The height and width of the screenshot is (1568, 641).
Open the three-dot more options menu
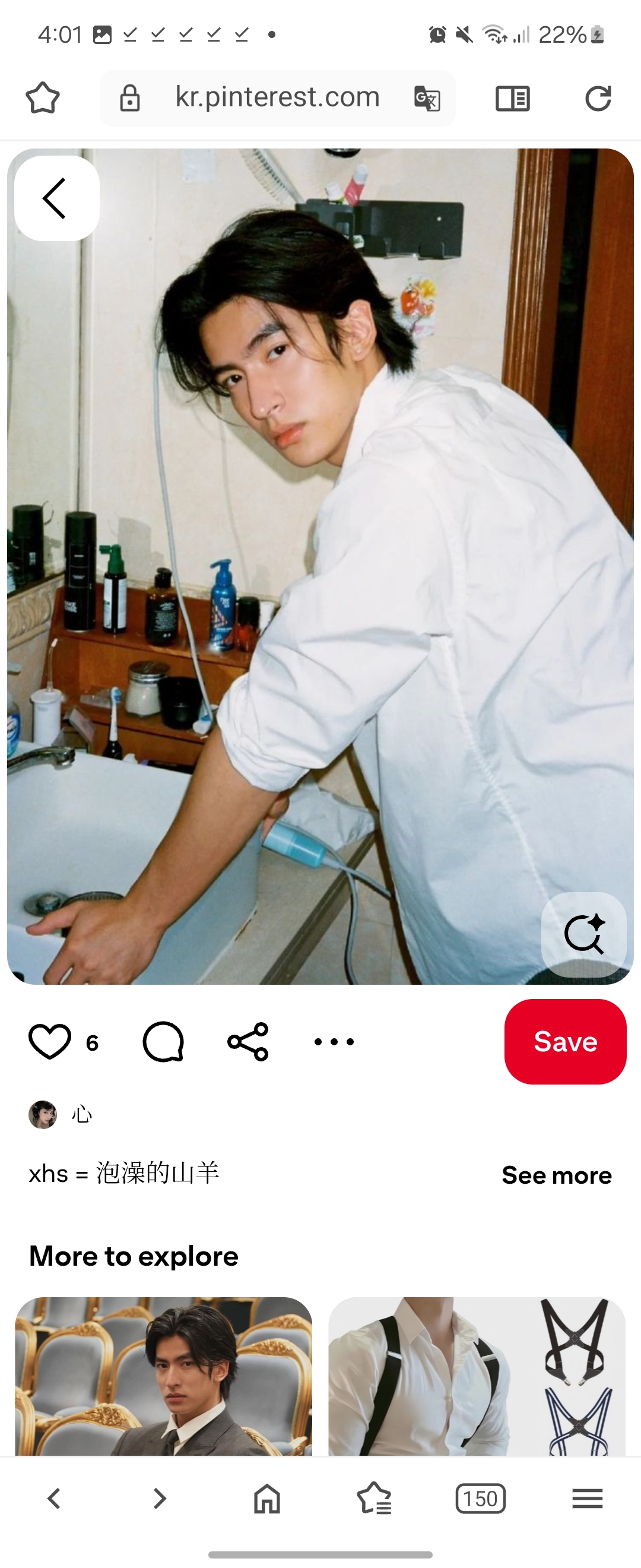[x=334, y=1042]
